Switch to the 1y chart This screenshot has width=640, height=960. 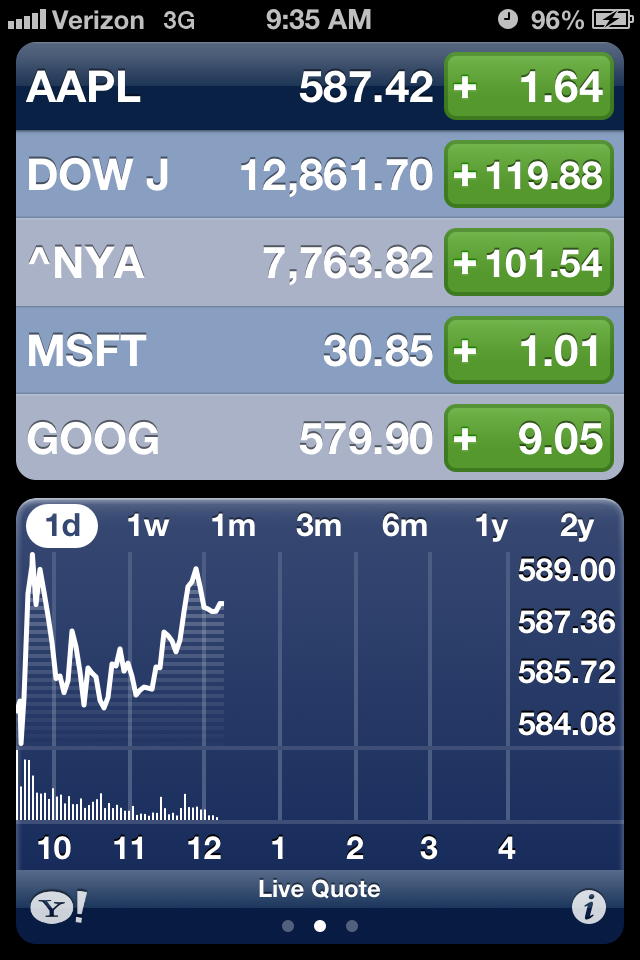(491, 526)
